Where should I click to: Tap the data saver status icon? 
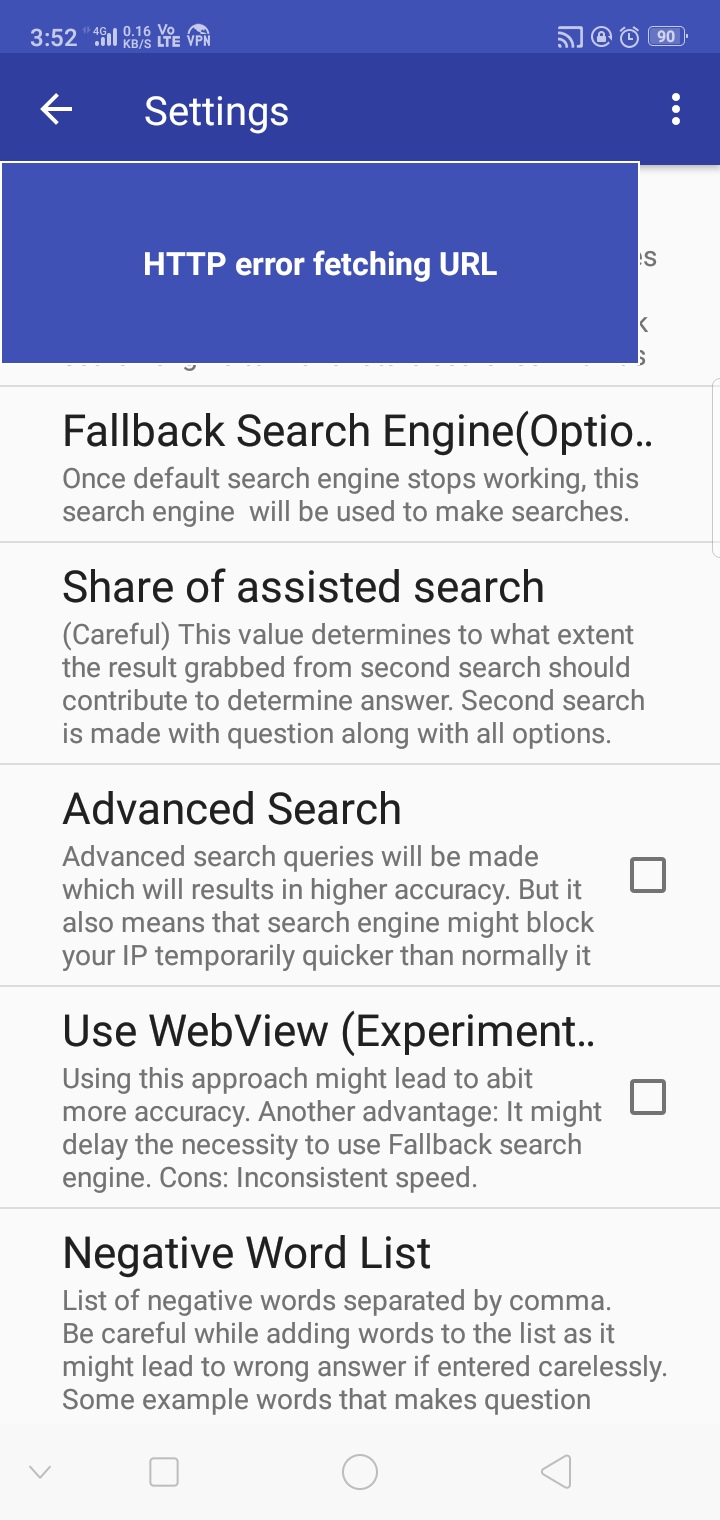click(x=602, y=37)
